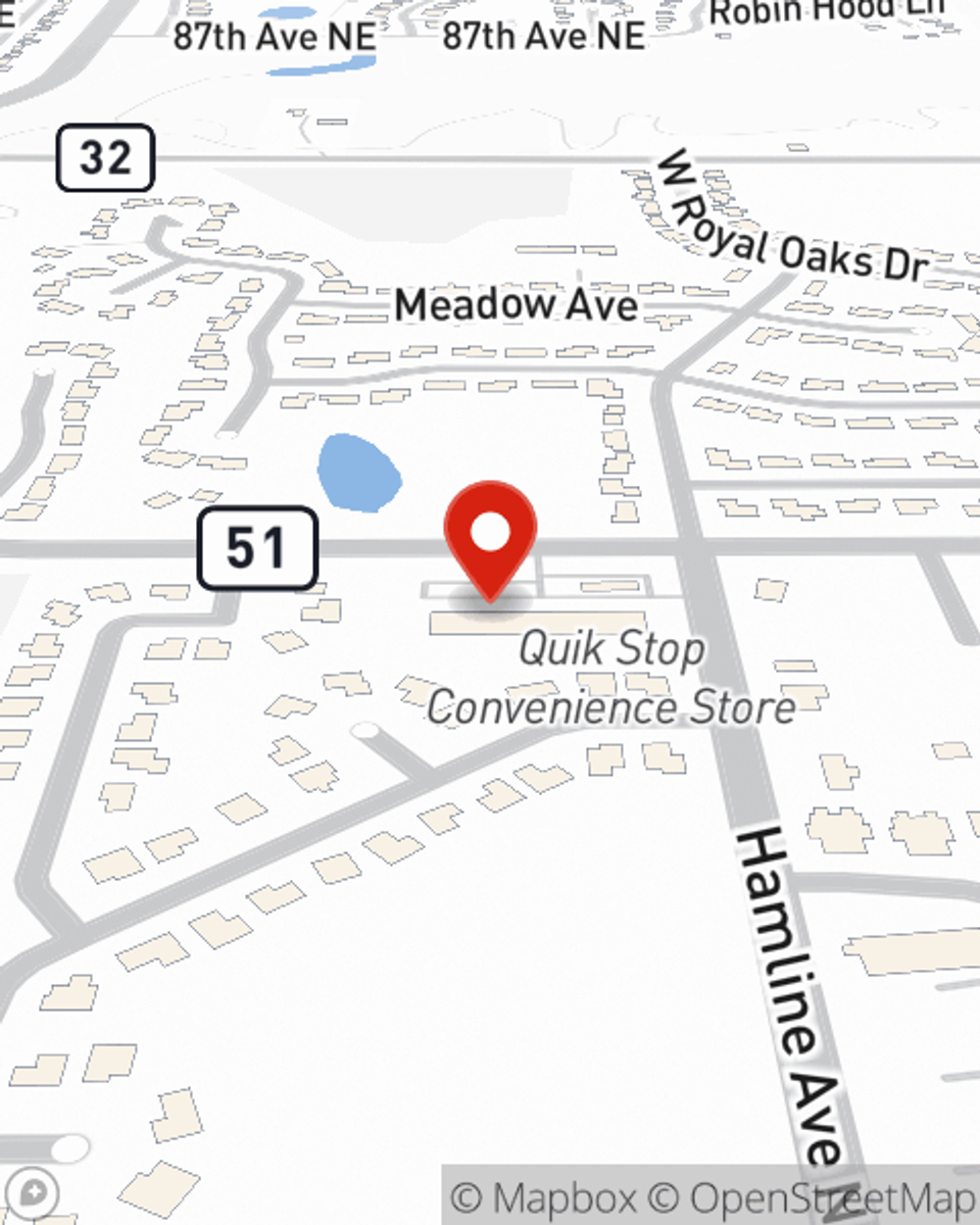Click the Meadow Ave street label
The width and height of the screenshot is (980, 1225).
click(x=515, y=306)
